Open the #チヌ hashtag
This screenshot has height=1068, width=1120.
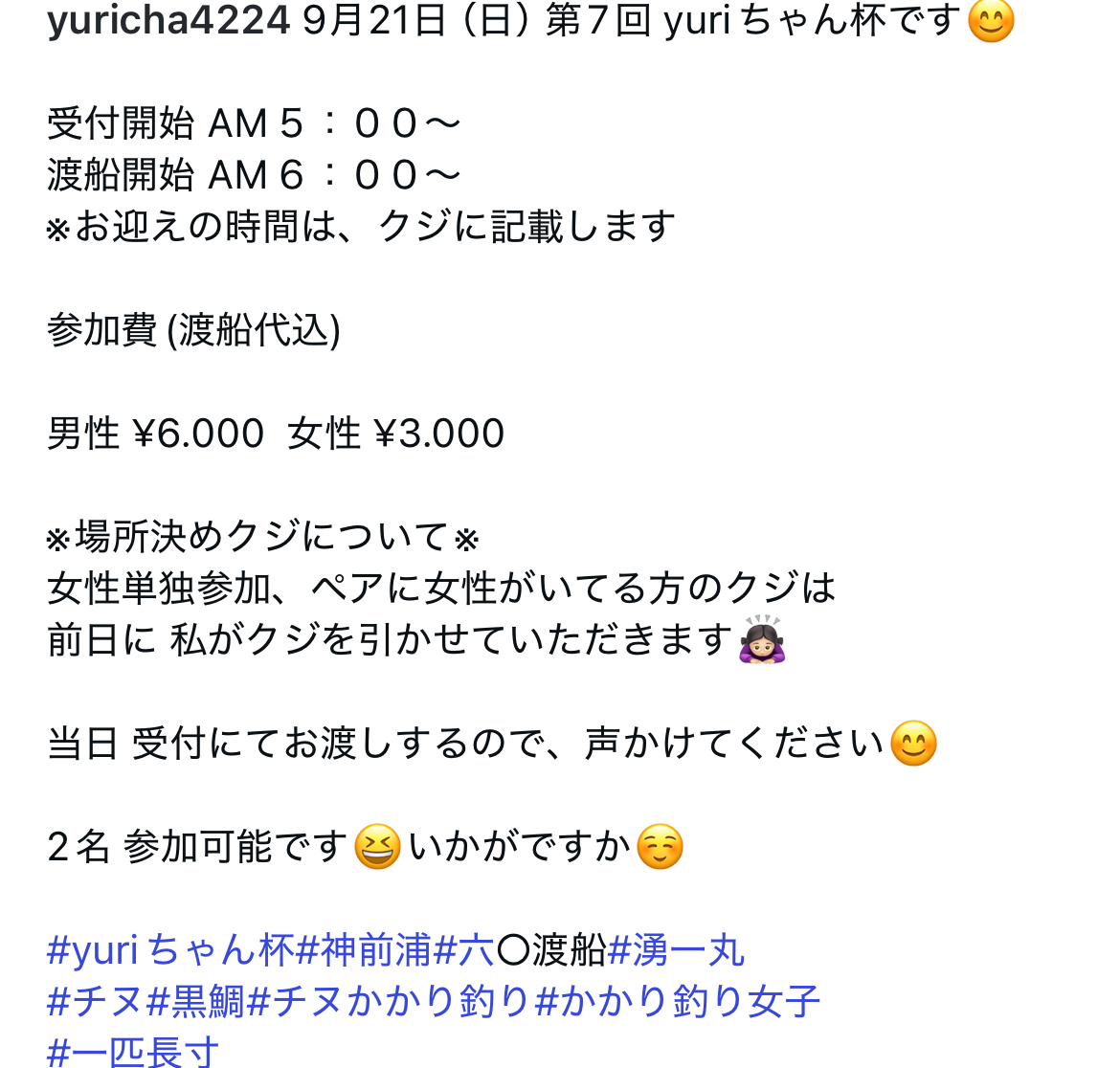[x=95, y=1002]
